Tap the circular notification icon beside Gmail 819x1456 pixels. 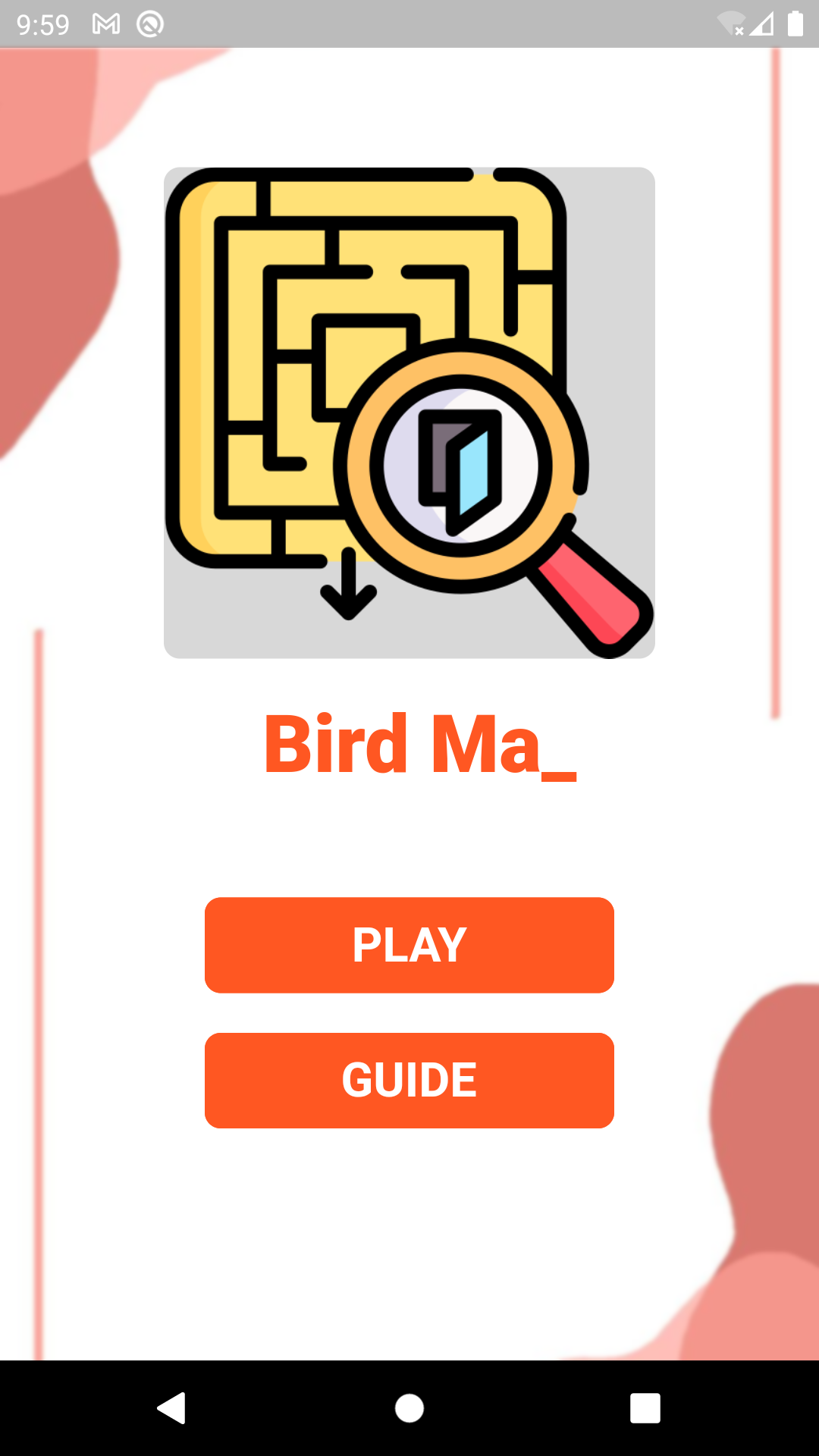(150, 23)
